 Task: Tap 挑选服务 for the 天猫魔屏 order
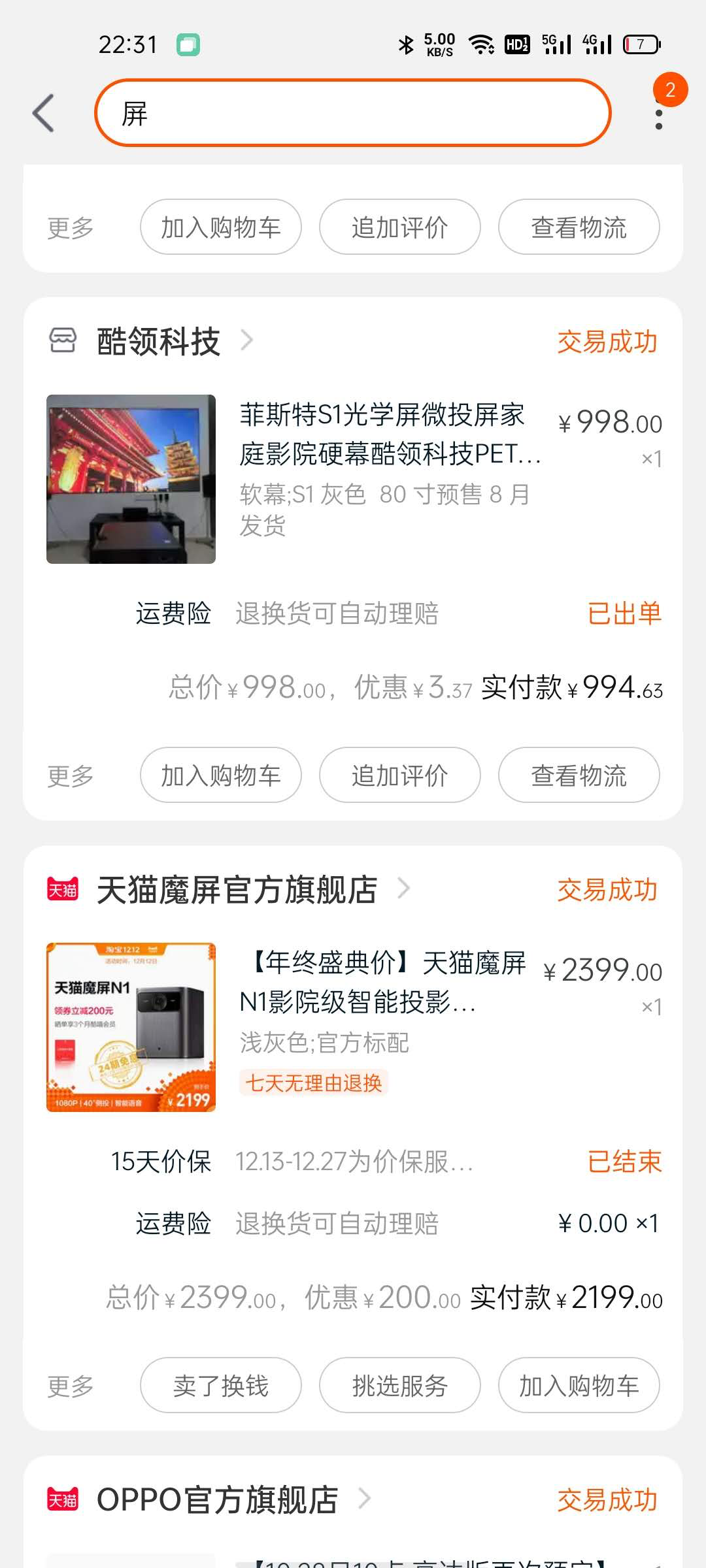click(400, 1386)
